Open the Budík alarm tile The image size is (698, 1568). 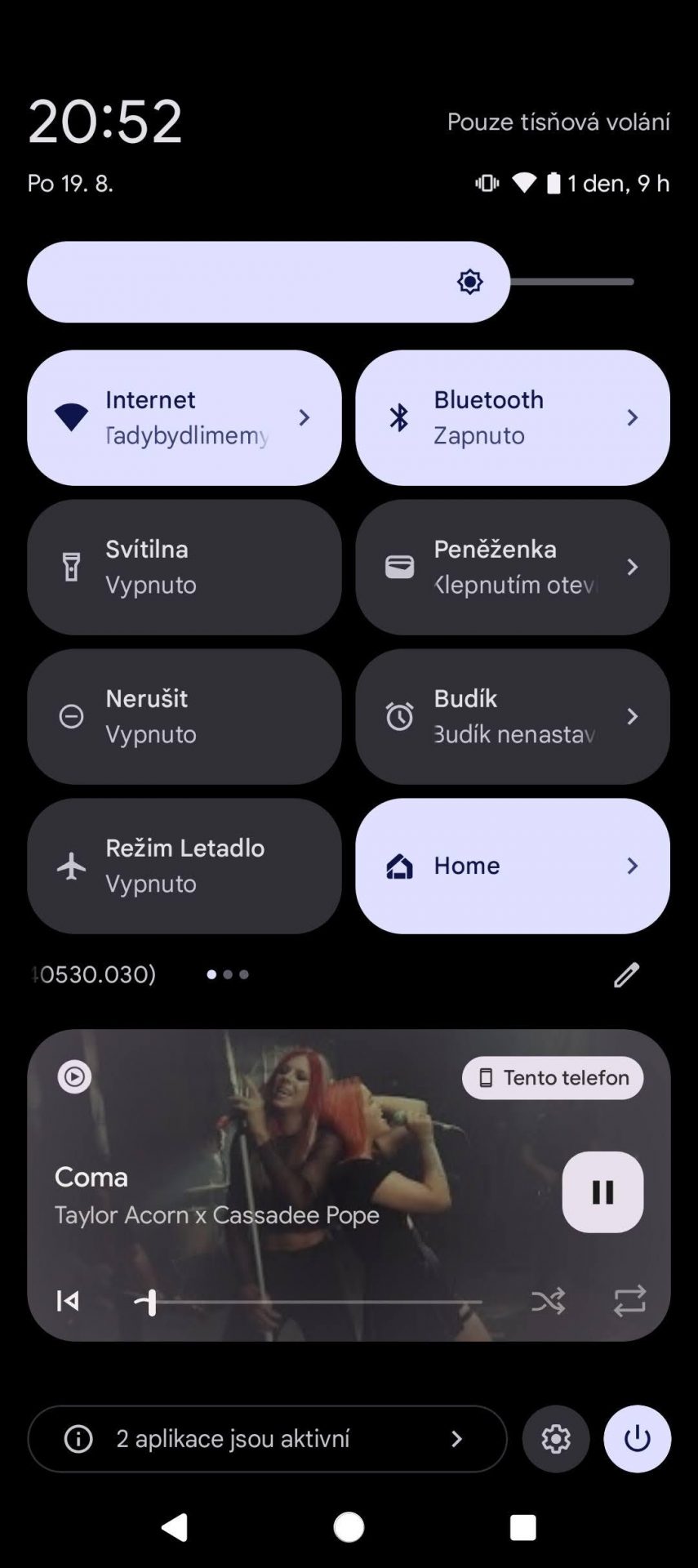(x=513, y=716)
